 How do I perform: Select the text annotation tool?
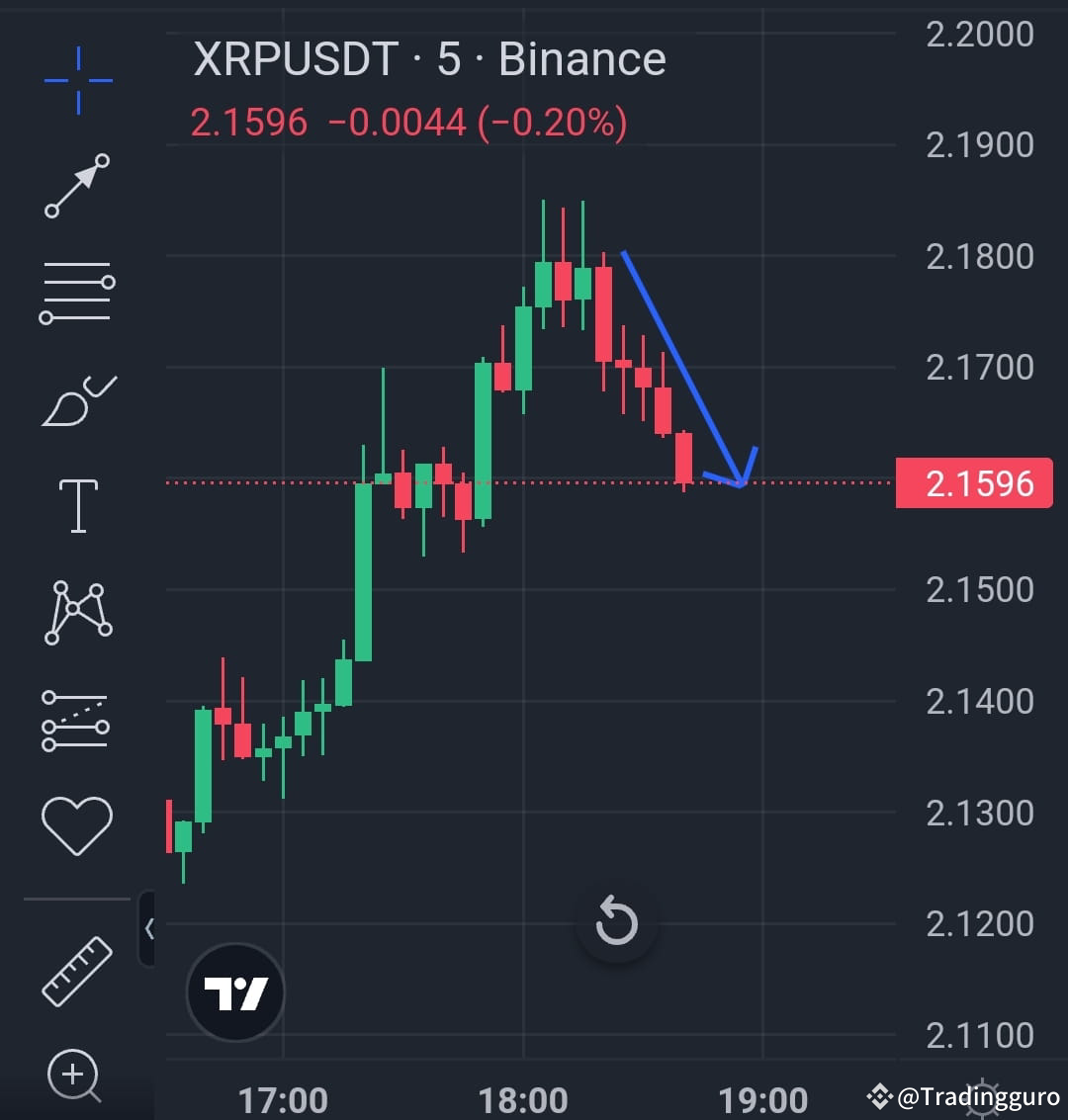pyautogui.click(x=77, y=504)
